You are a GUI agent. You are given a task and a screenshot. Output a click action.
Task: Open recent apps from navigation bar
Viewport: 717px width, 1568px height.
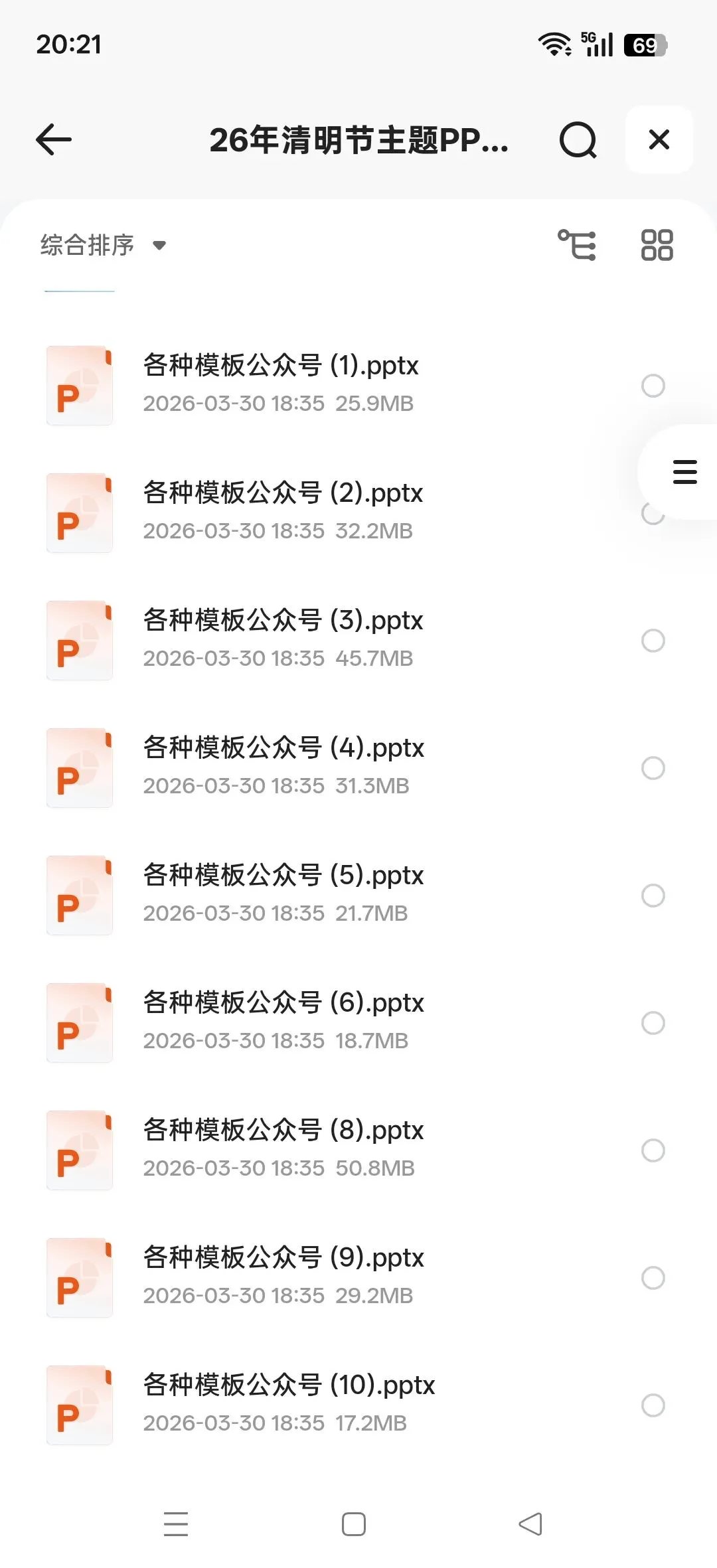[176, 1524]
